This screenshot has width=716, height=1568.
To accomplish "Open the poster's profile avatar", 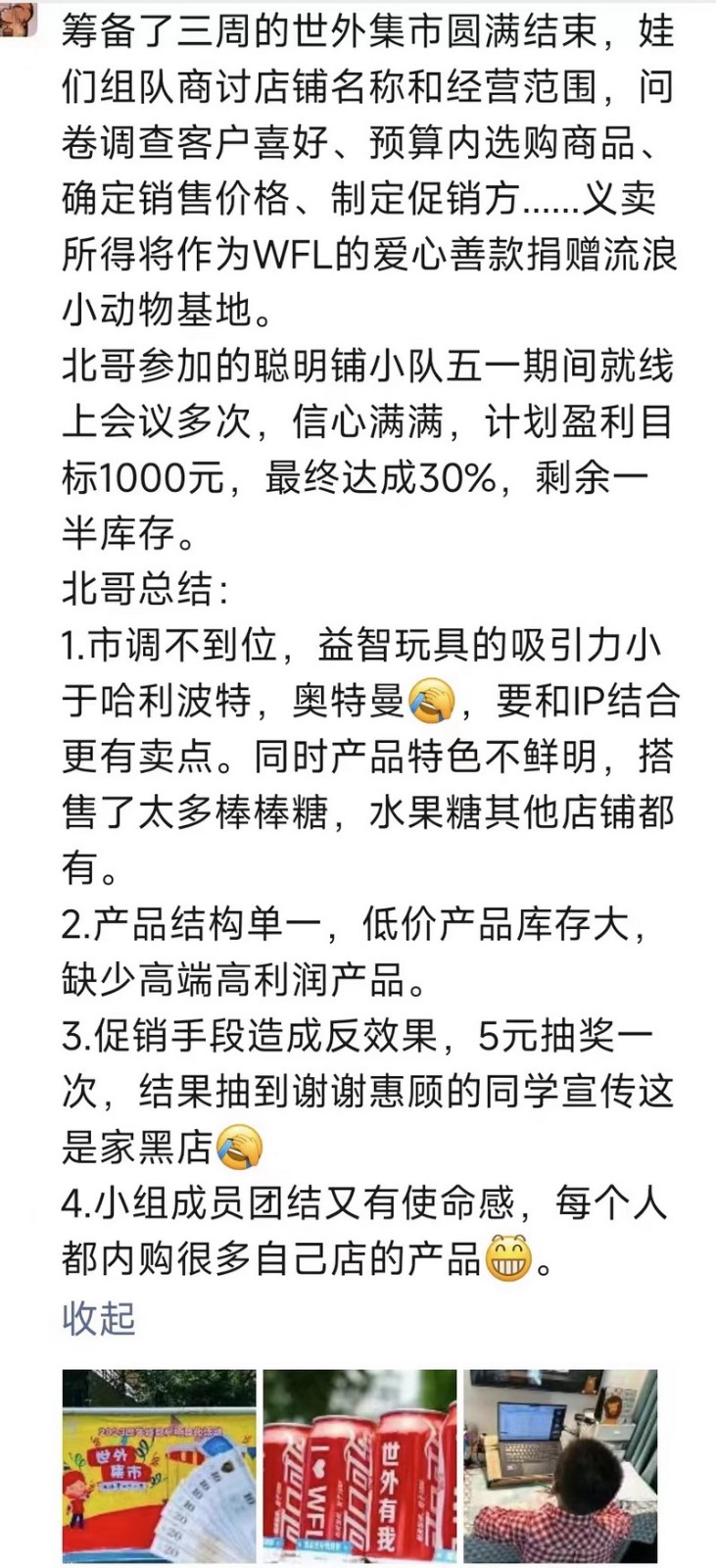I will tap(18, 16).
